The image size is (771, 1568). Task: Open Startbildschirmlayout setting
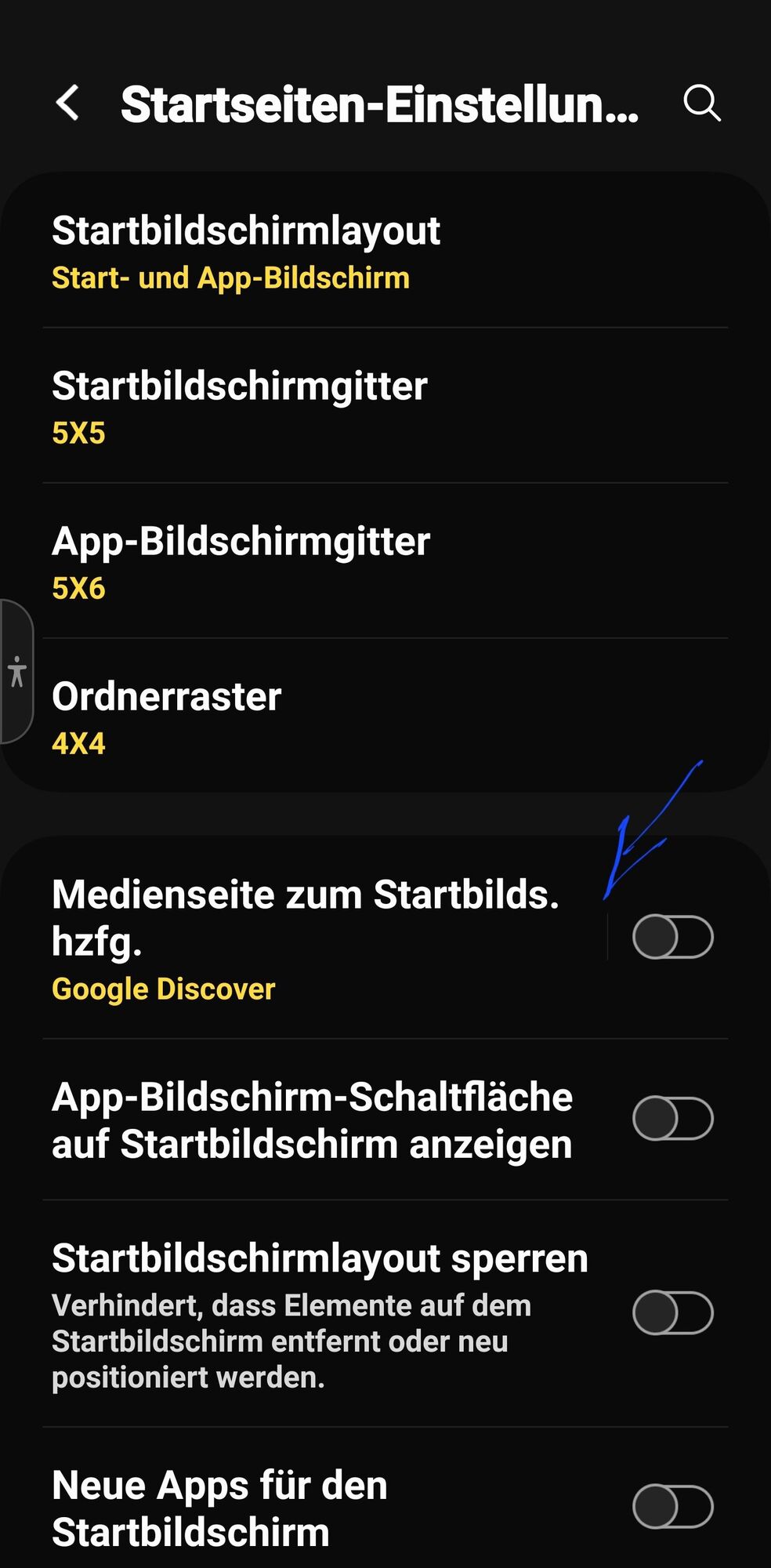tap(384, 251)
